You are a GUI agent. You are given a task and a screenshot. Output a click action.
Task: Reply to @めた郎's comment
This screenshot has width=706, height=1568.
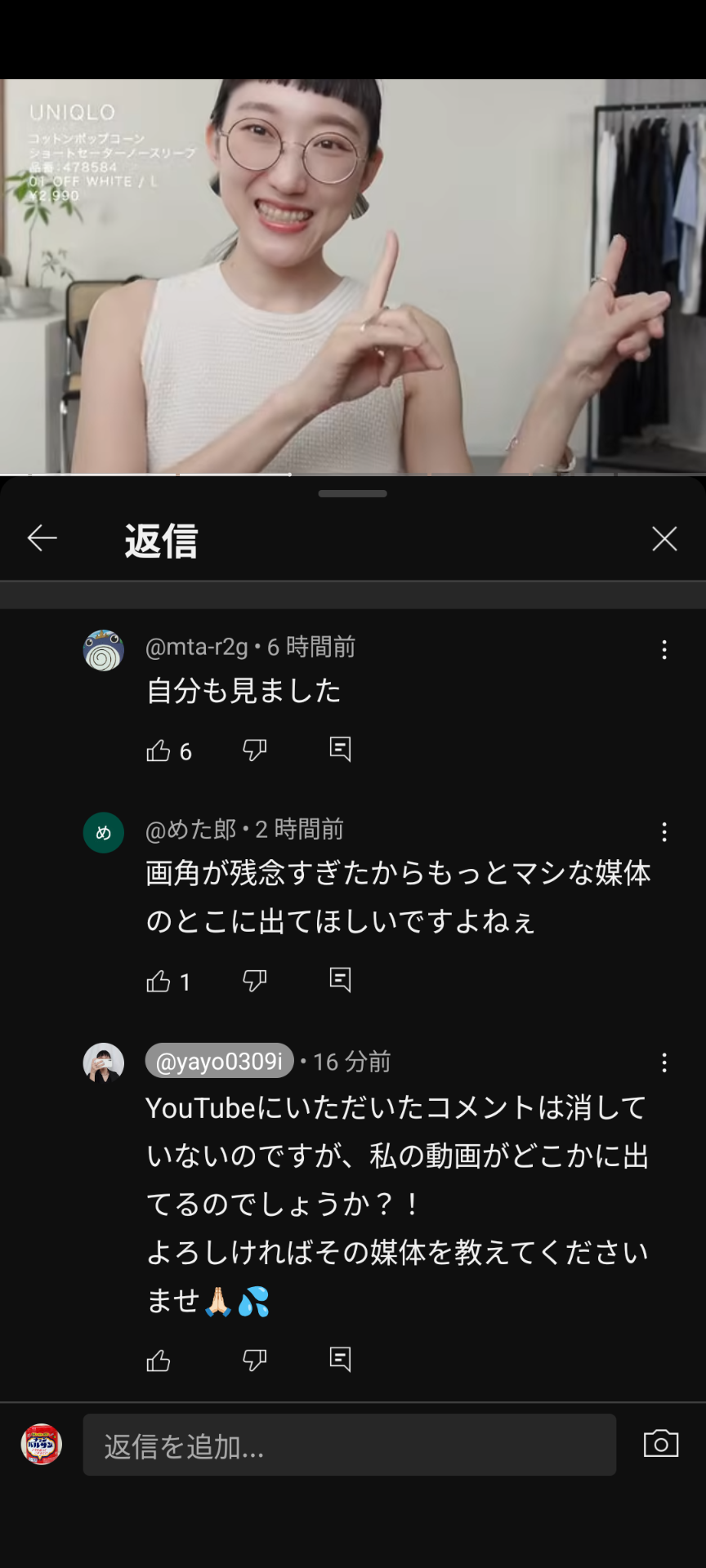pos(340,979)
